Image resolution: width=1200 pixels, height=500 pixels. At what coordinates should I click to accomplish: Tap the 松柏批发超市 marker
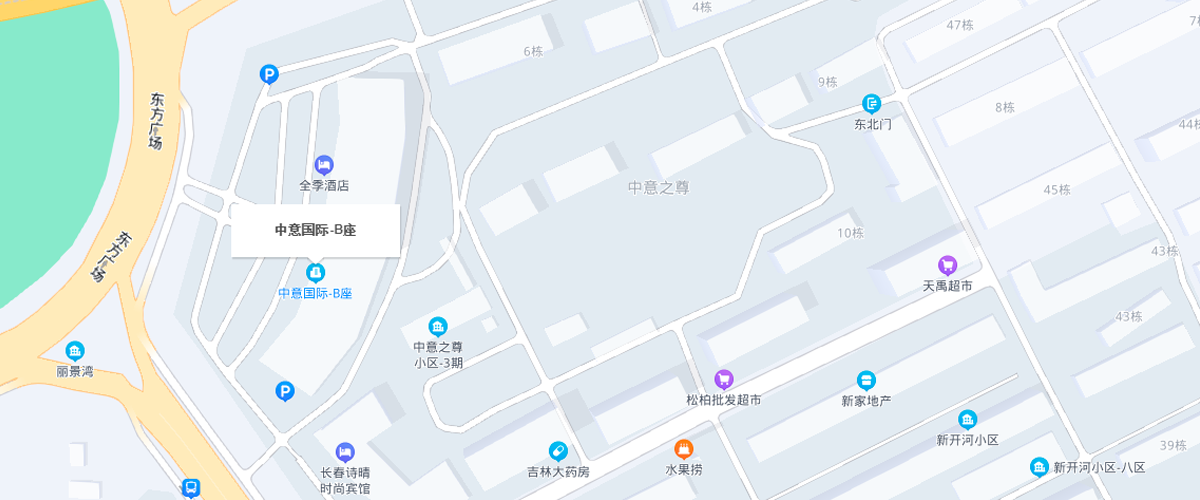click(x=724, y=380)
